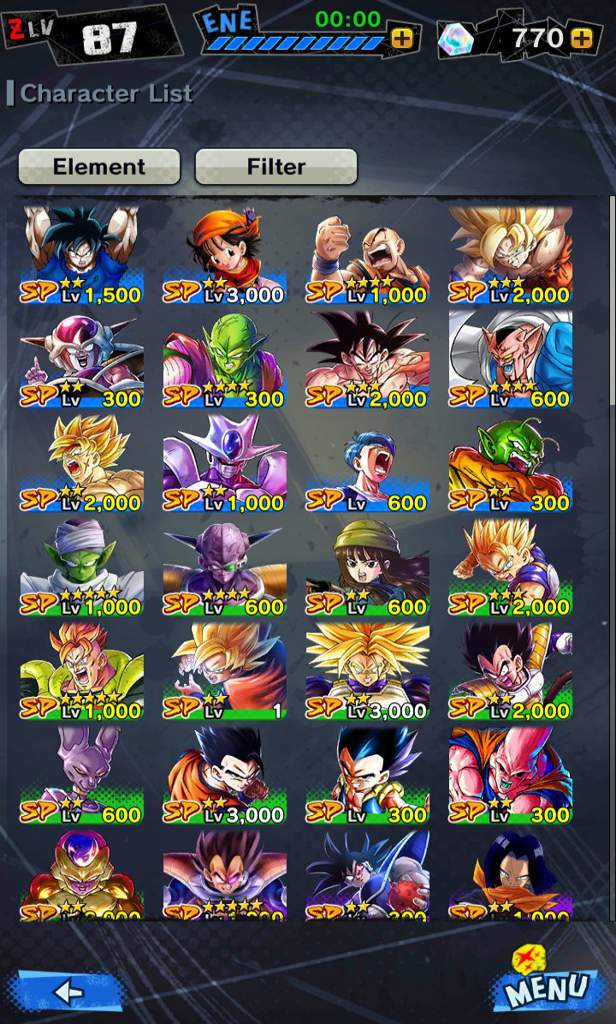Select Dabura character at Lv 600
The width and height of the screenshot is (616, 1024).
[510, 359]
